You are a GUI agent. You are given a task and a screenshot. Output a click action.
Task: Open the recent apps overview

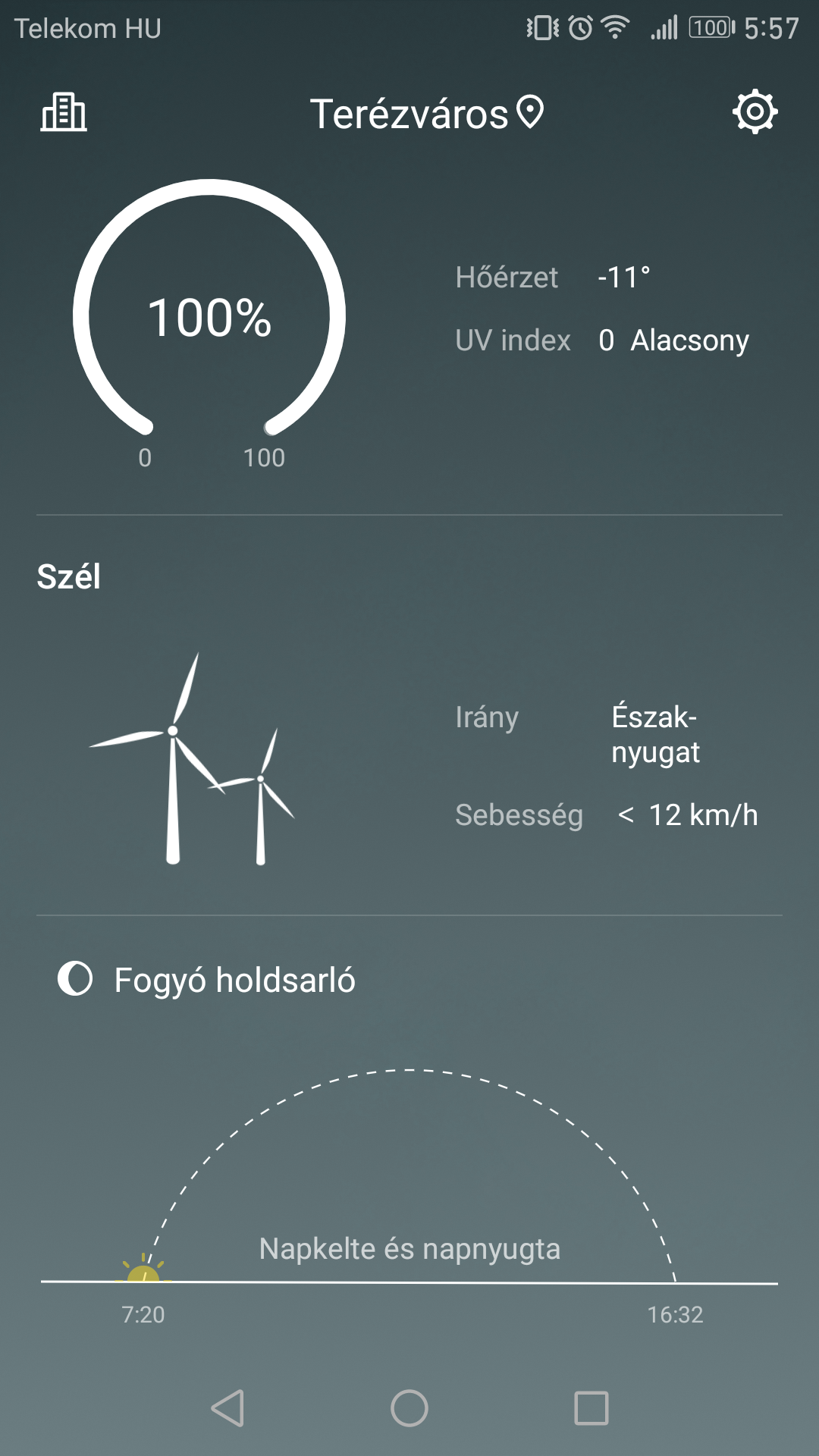591,1408
